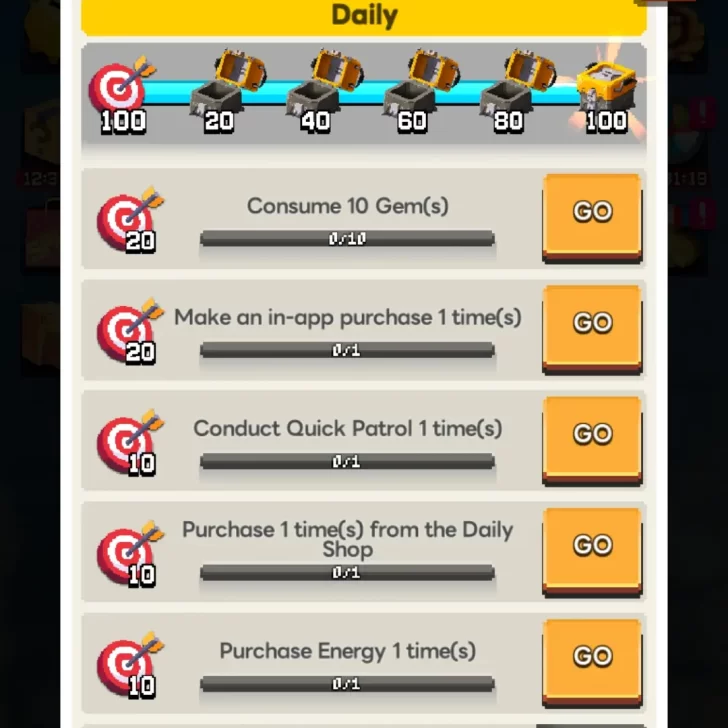Open the golden 100-point reward chest

pos(605,88)
